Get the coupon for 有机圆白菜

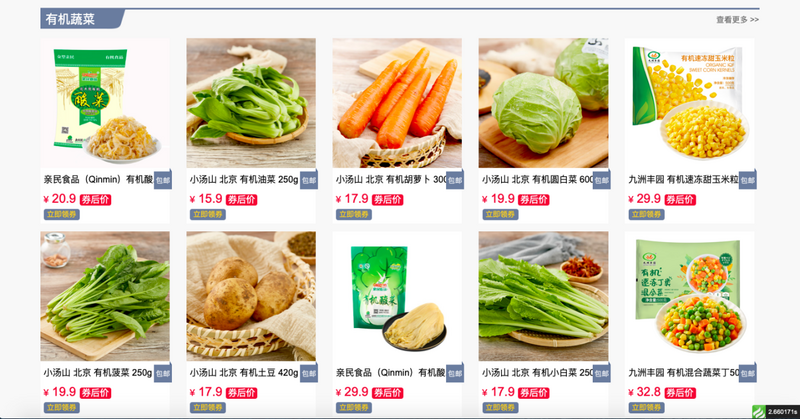pyautogui.click(x=499, y=214)
